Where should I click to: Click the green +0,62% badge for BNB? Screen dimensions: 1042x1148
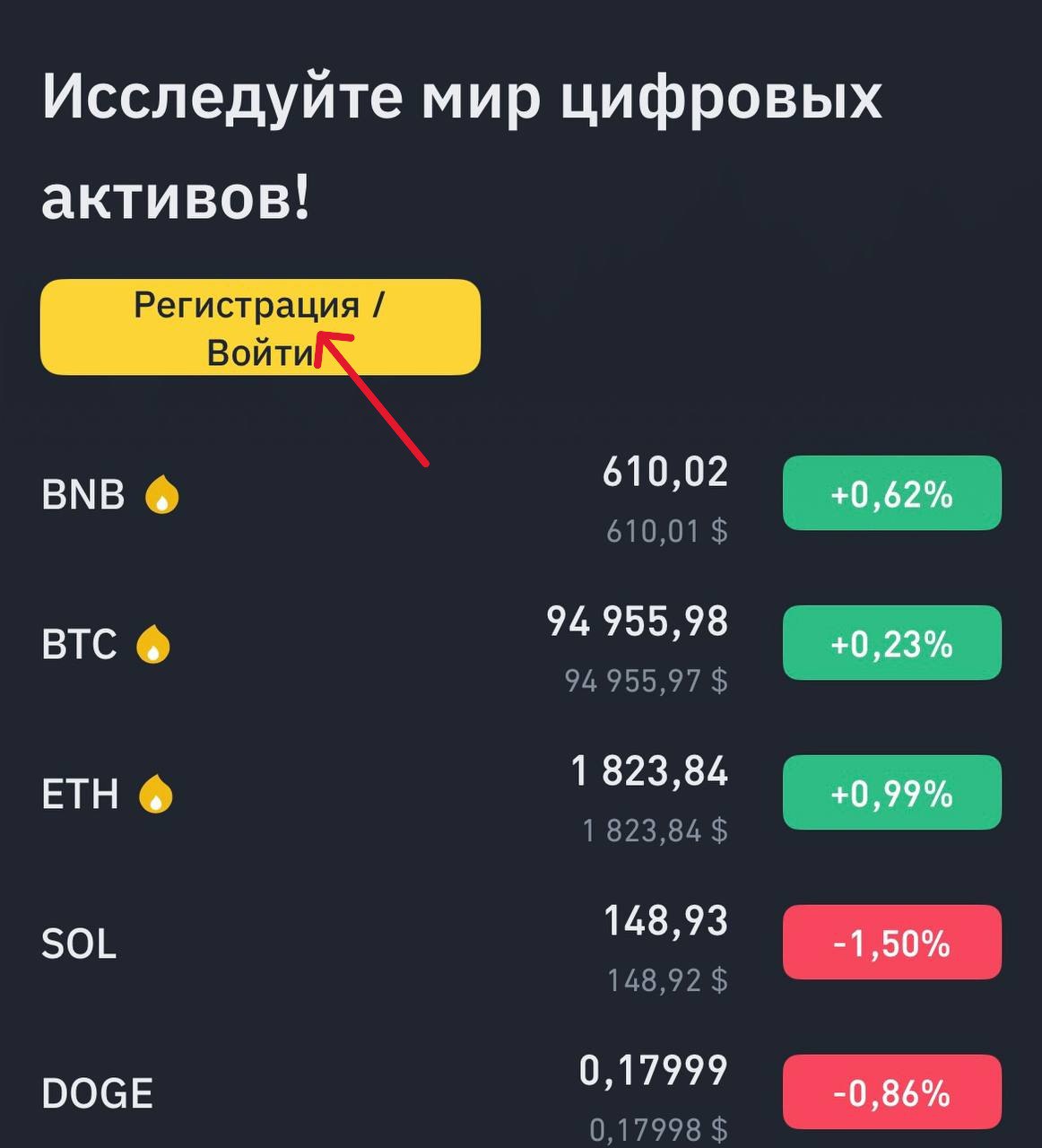pos(891,492)
